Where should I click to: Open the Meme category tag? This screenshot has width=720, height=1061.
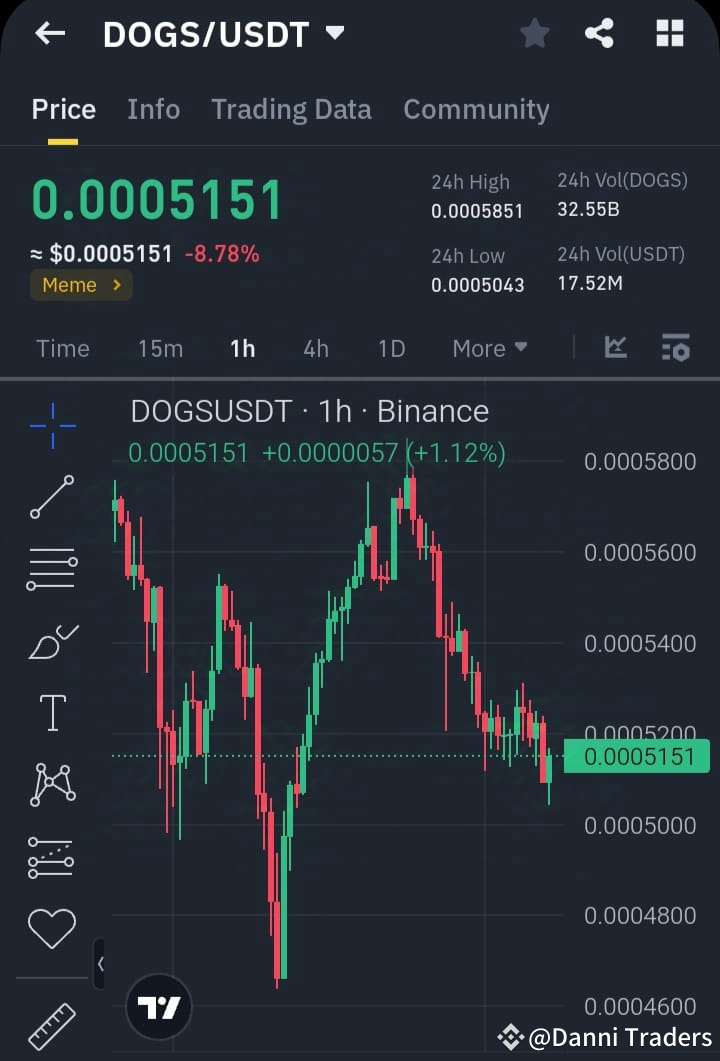(x=80, y=285)
